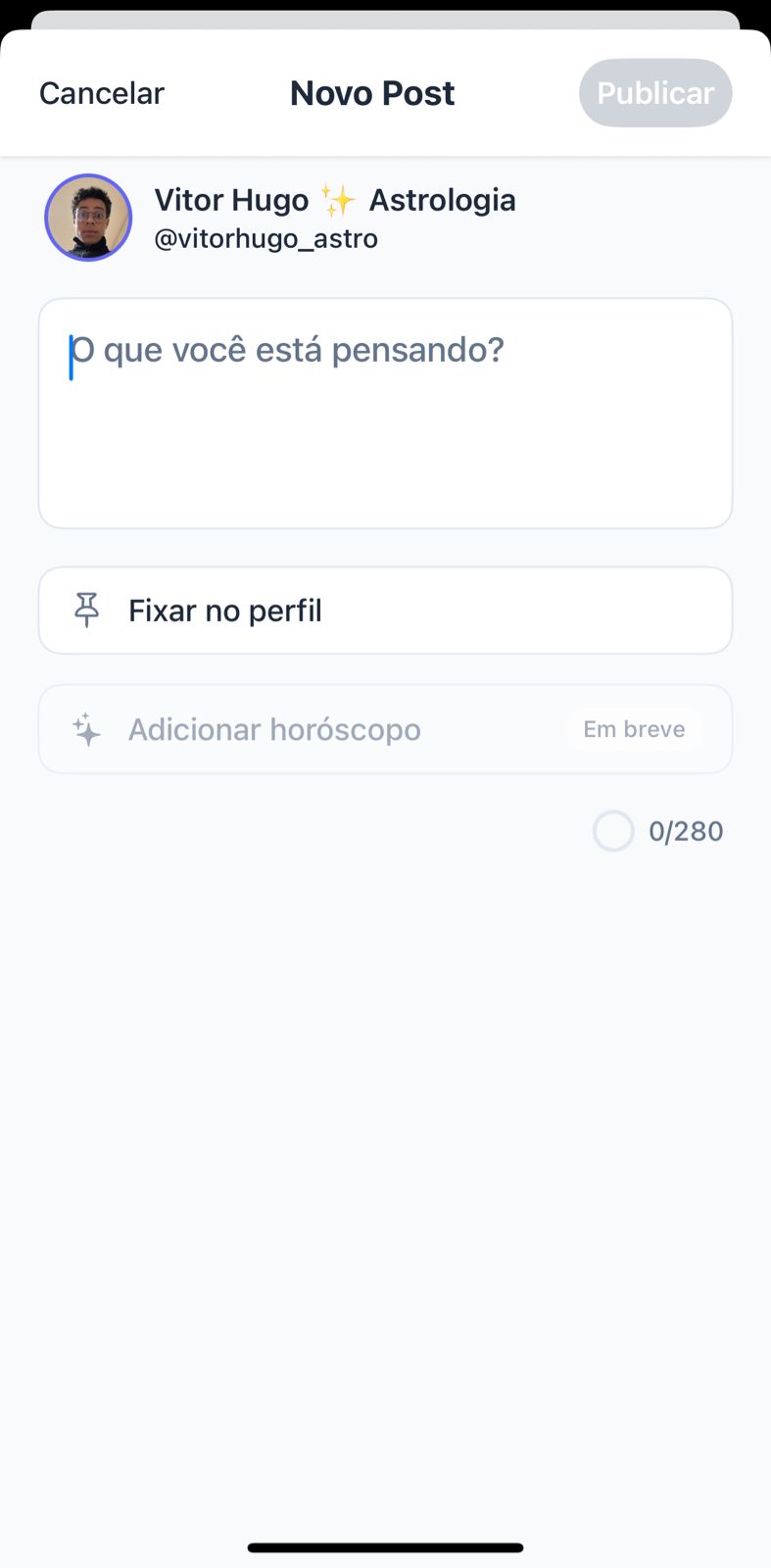
Task: Click the sparkle icon beside Adicionar horóscopo
Action: [87, 729]
